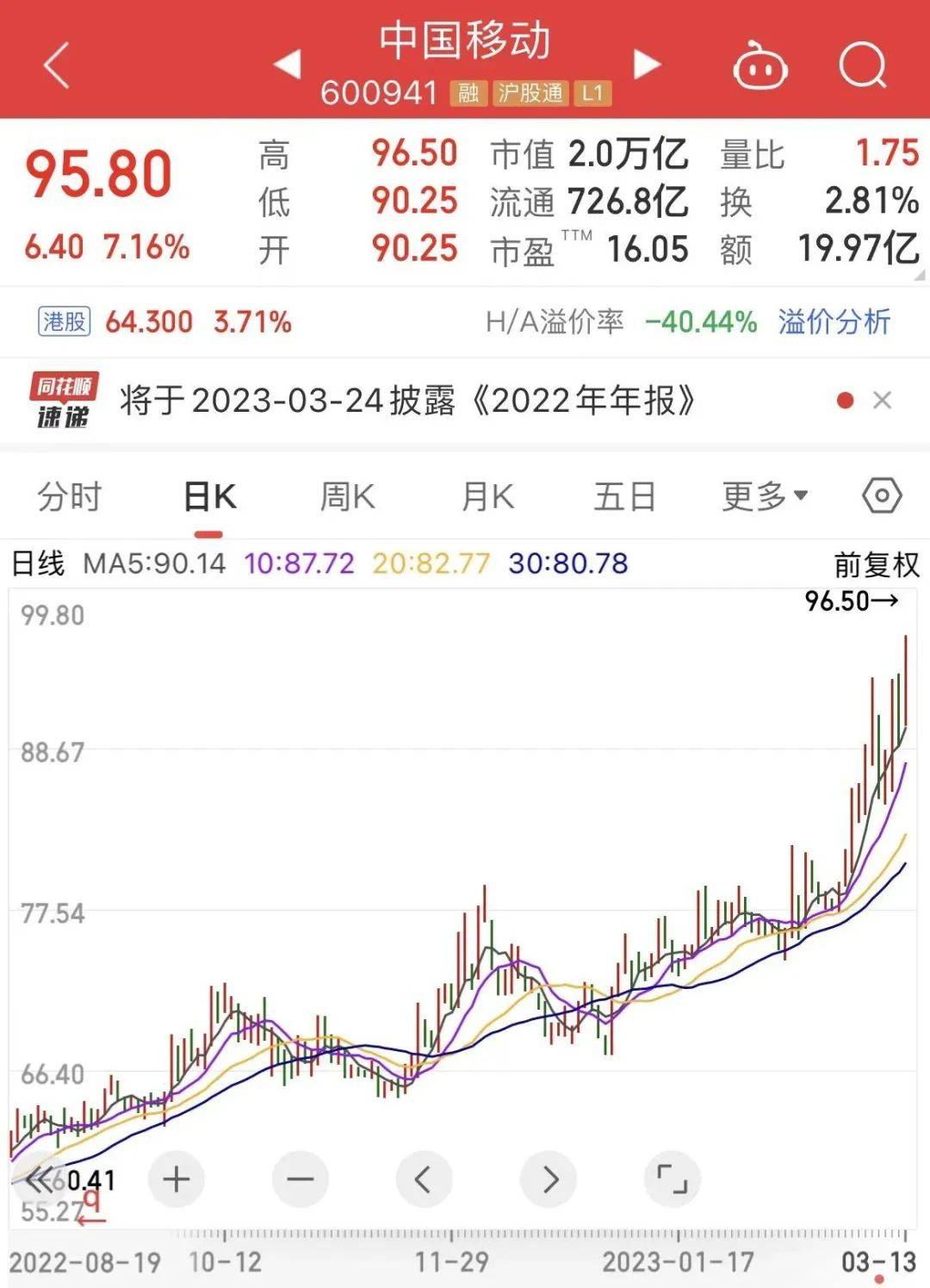
Task: Switch to the 周K chart tab
Action: (347, 497)
